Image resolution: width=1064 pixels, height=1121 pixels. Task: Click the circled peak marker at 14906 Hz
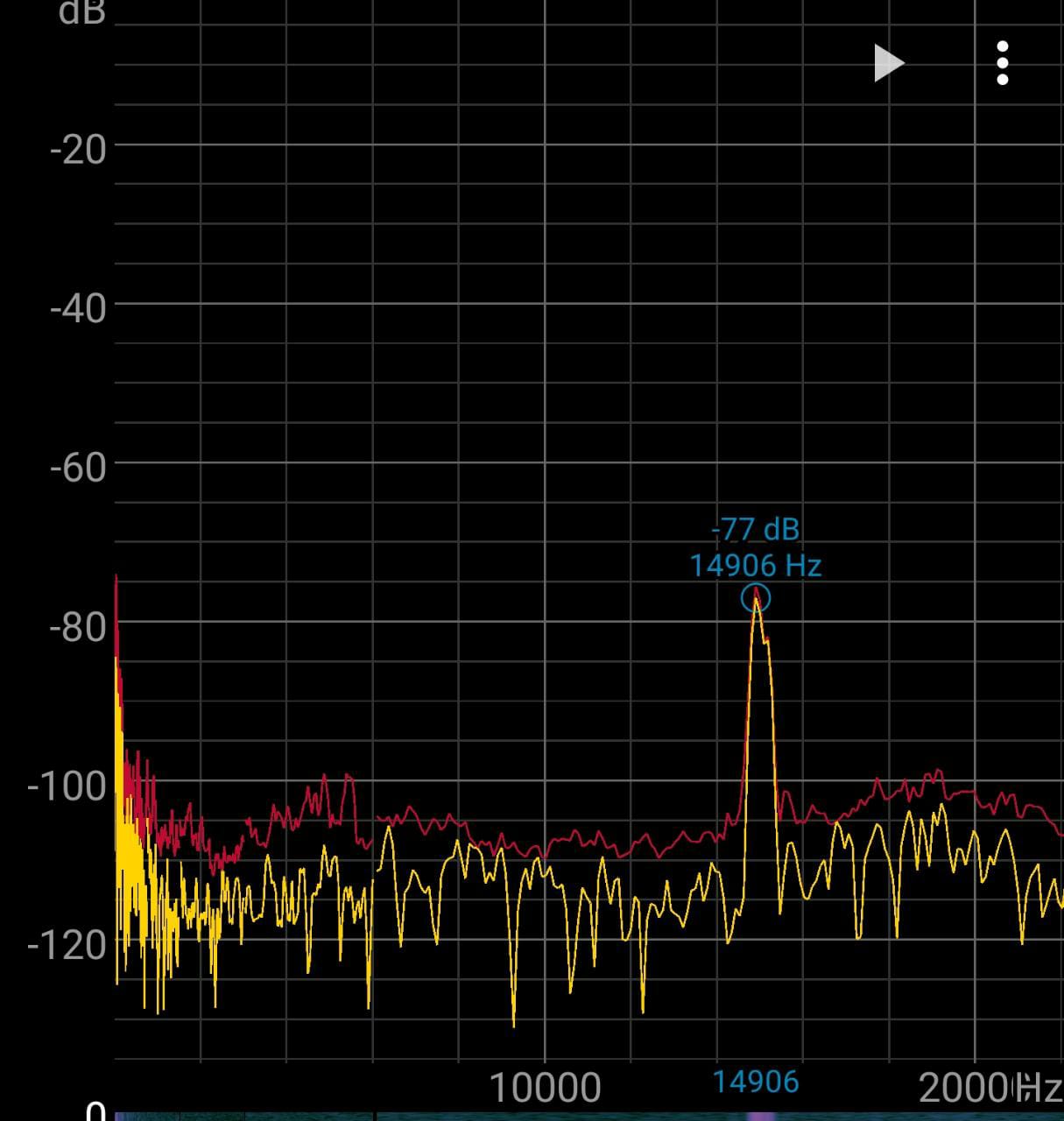coord(757,598)
